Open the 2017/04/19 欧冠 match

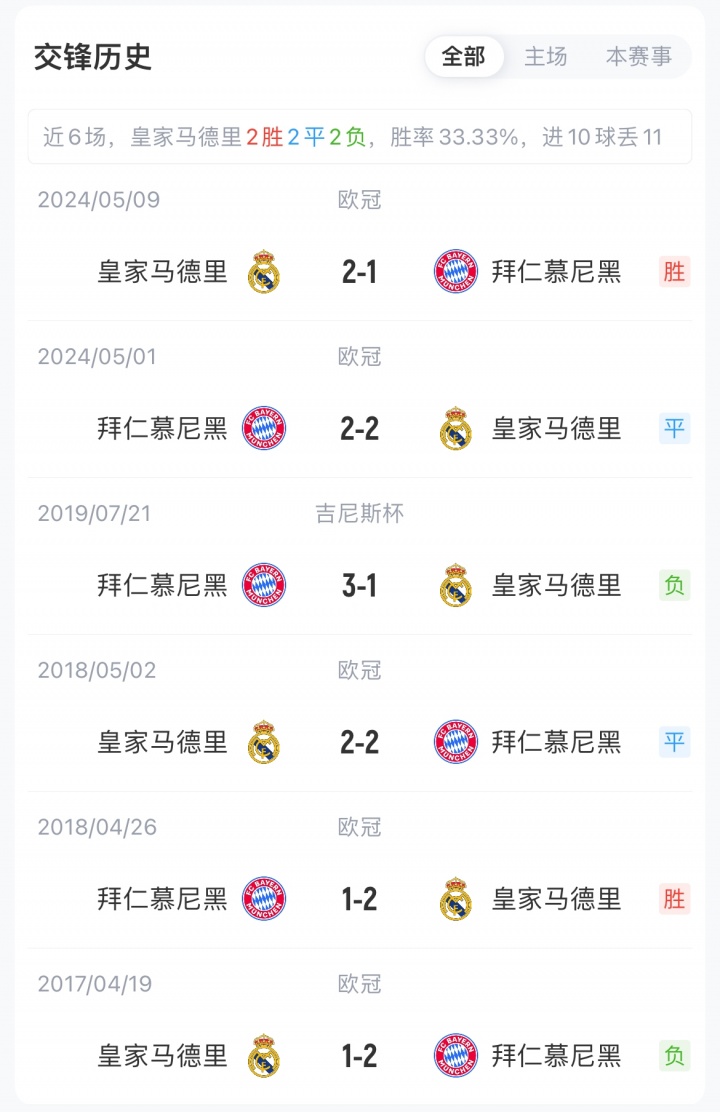[x=359, y=1055]
